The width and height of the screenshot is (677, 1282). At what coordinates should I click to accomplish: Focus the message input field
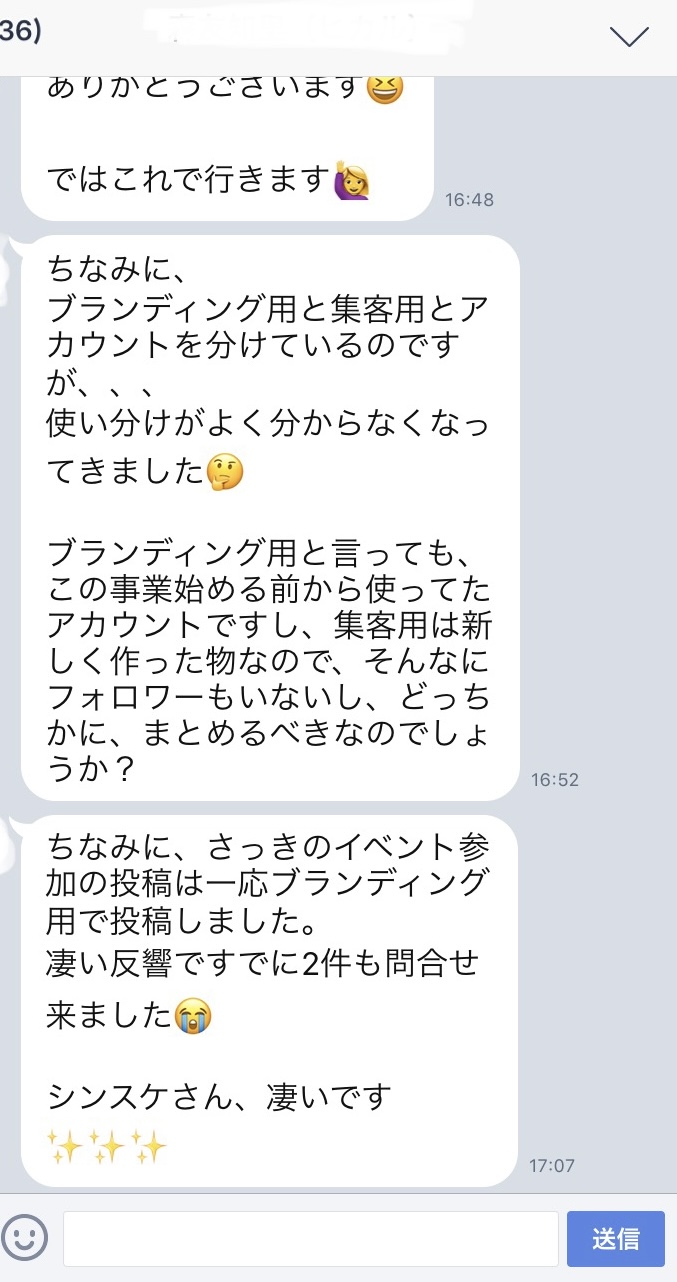[x=310, y=1239]
